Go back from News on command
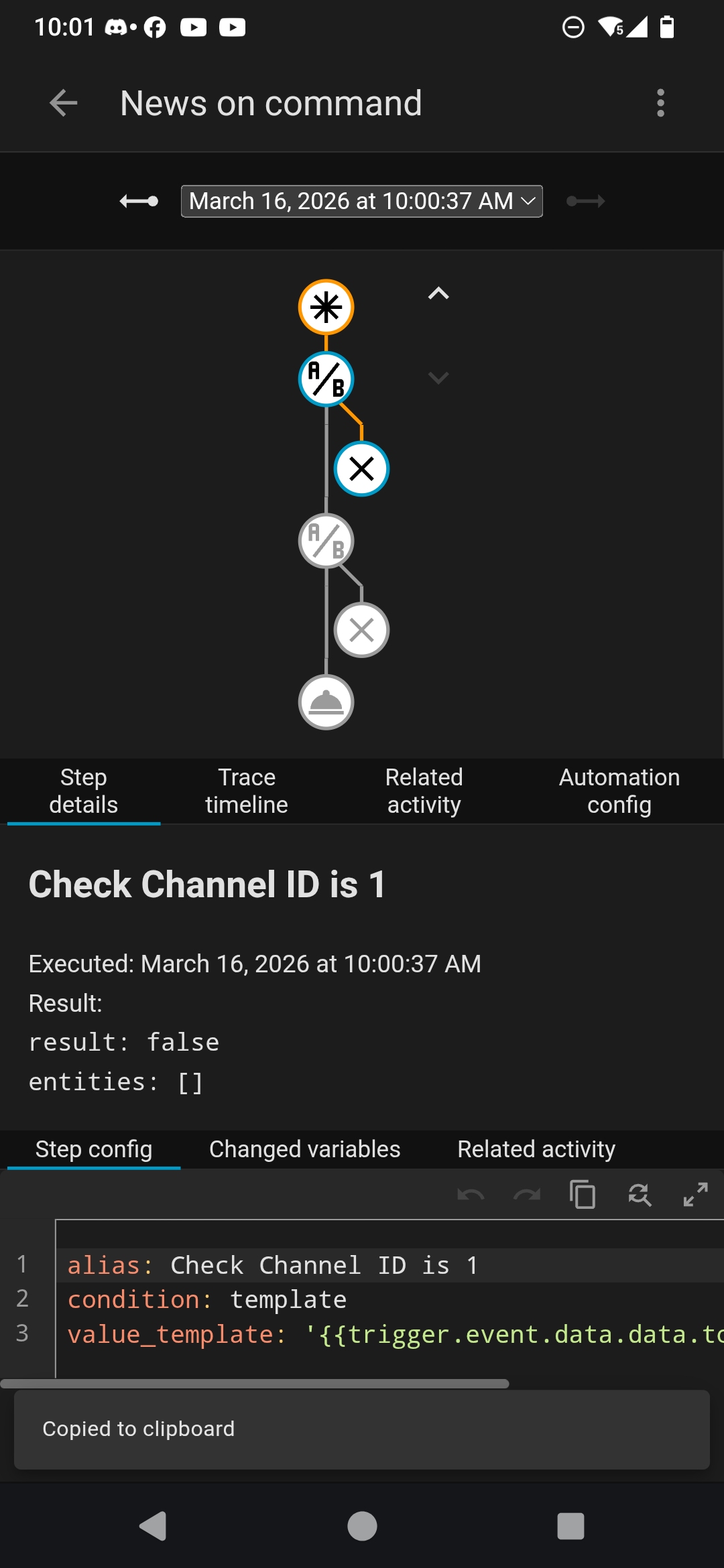The width and height of the screenshot is (724, 1568). click(64, 103)
